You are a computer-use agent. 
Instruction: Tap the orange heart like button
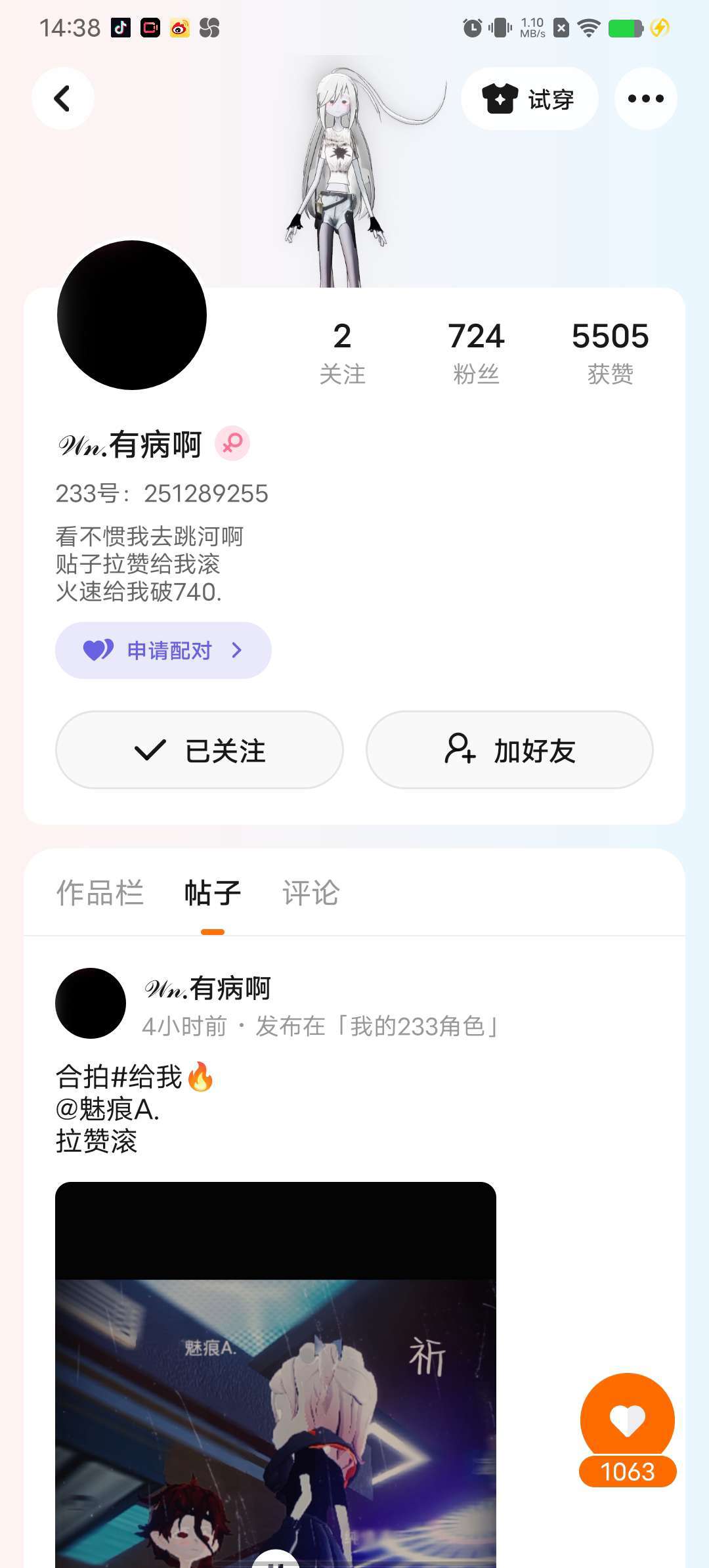tap(628, 1420)
